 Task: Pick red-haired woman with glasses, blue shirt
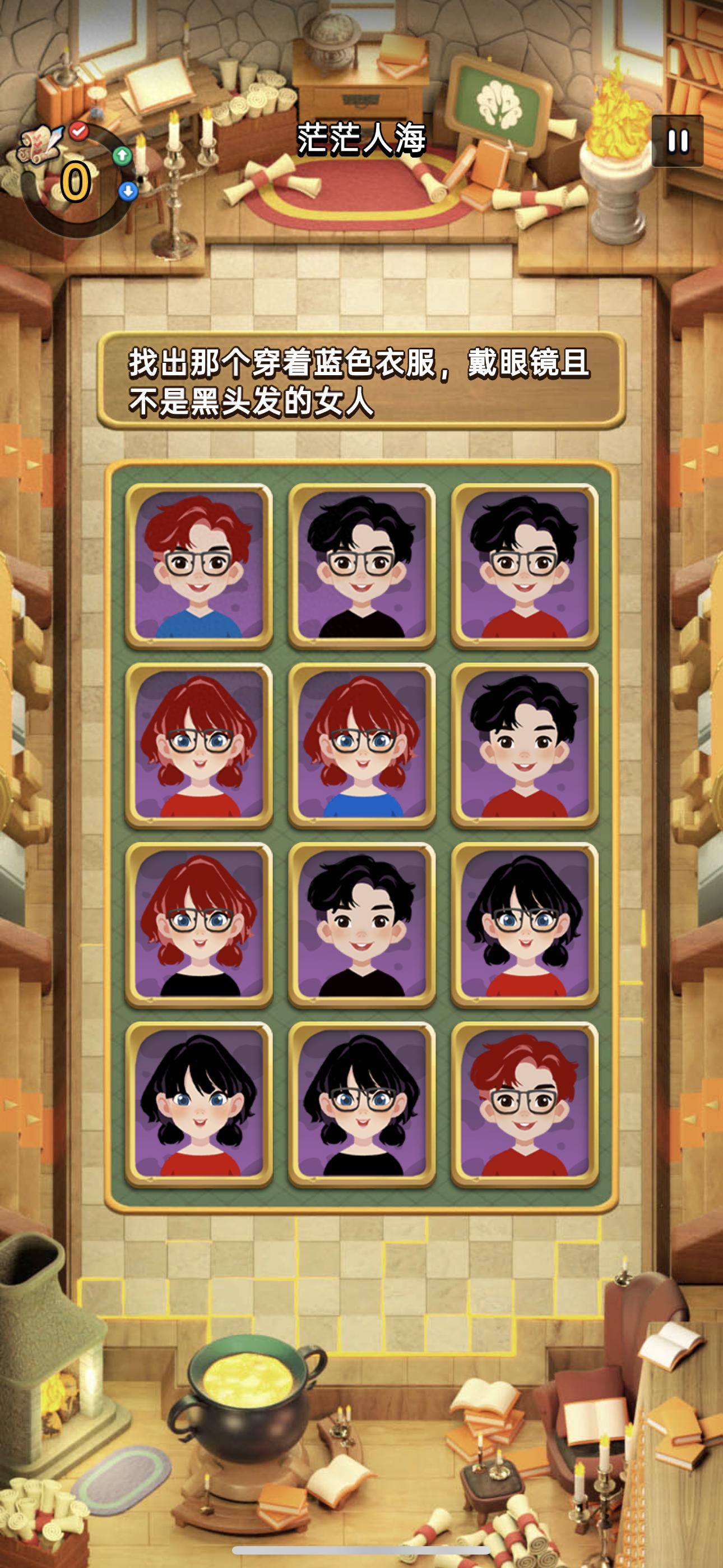coord(361,745)
